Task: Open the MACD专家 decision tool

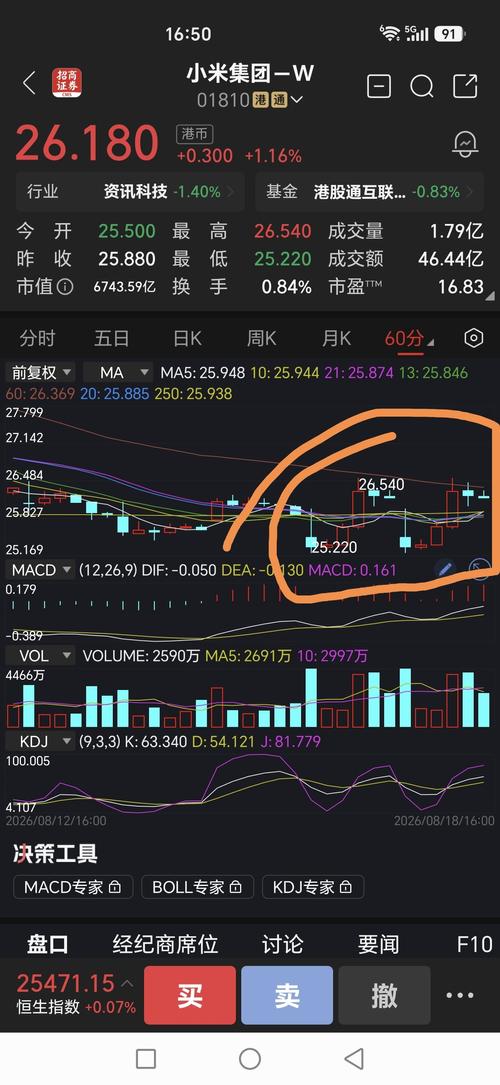Action: [73, 887]
